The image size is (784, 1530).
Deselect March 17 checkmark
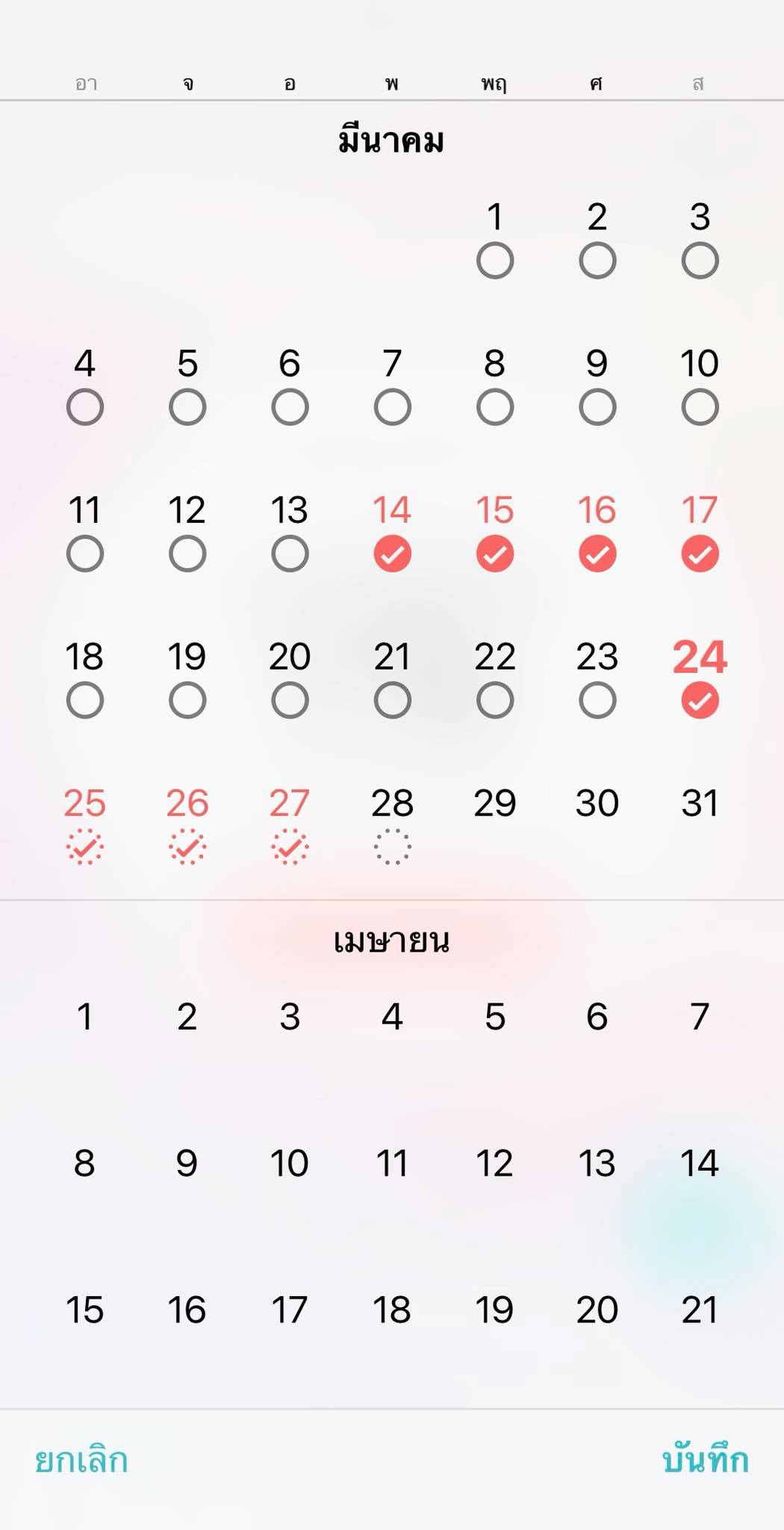tap(700, 554)
